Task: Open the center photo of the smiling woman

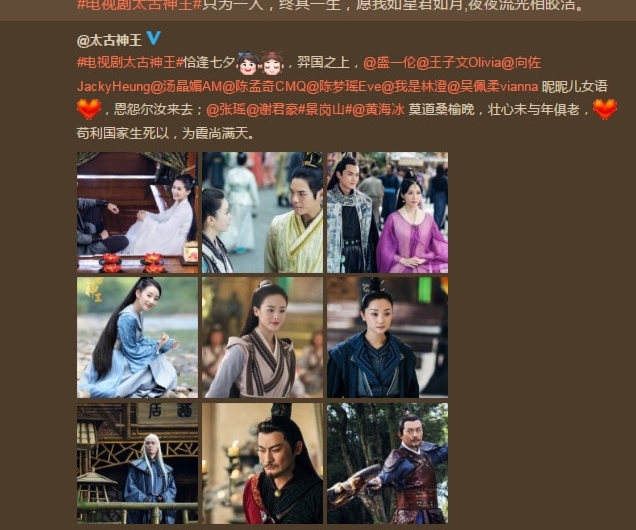Action: (262, 337)
